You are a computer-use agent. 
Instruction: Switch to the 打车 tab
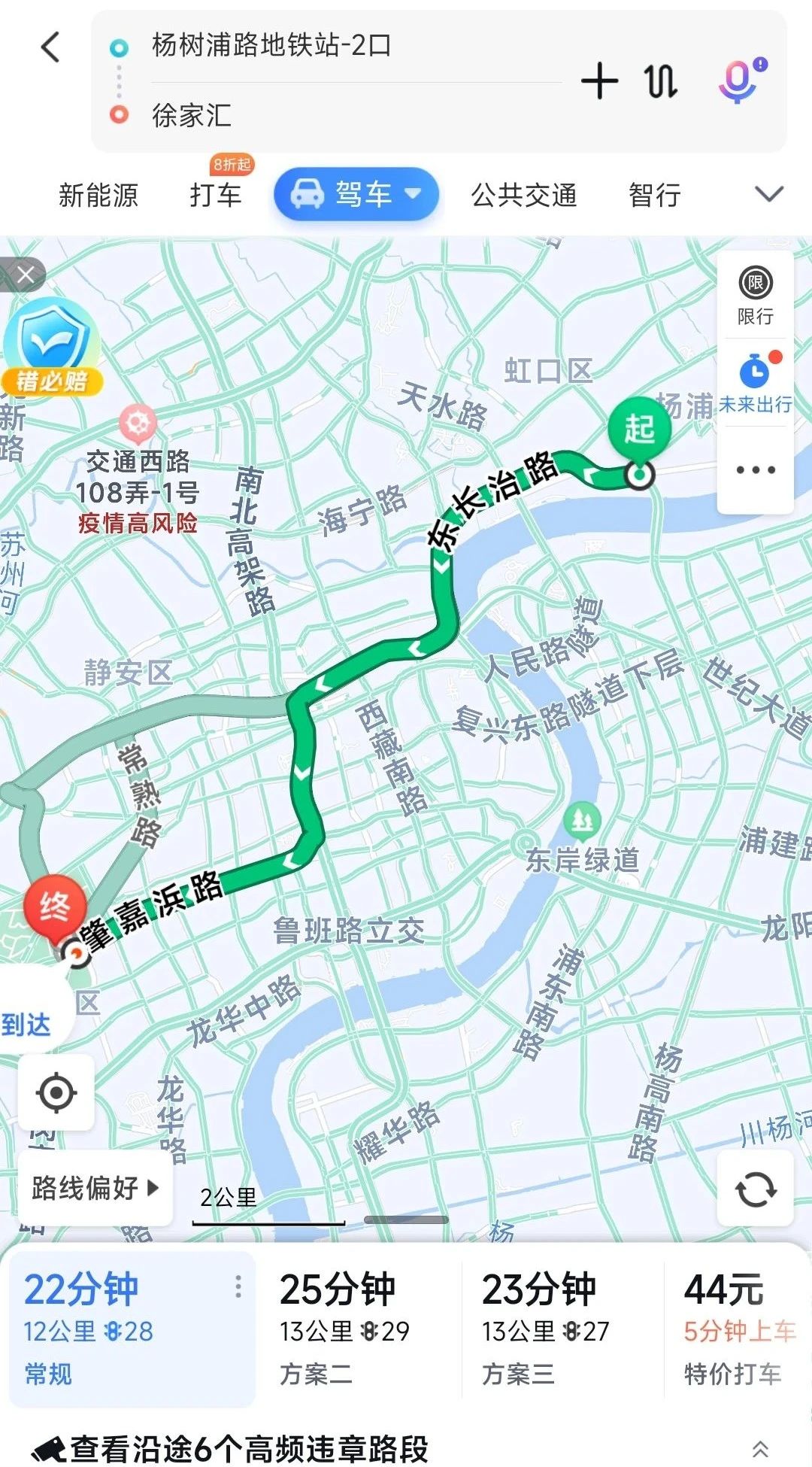click(x=216, y=195)
